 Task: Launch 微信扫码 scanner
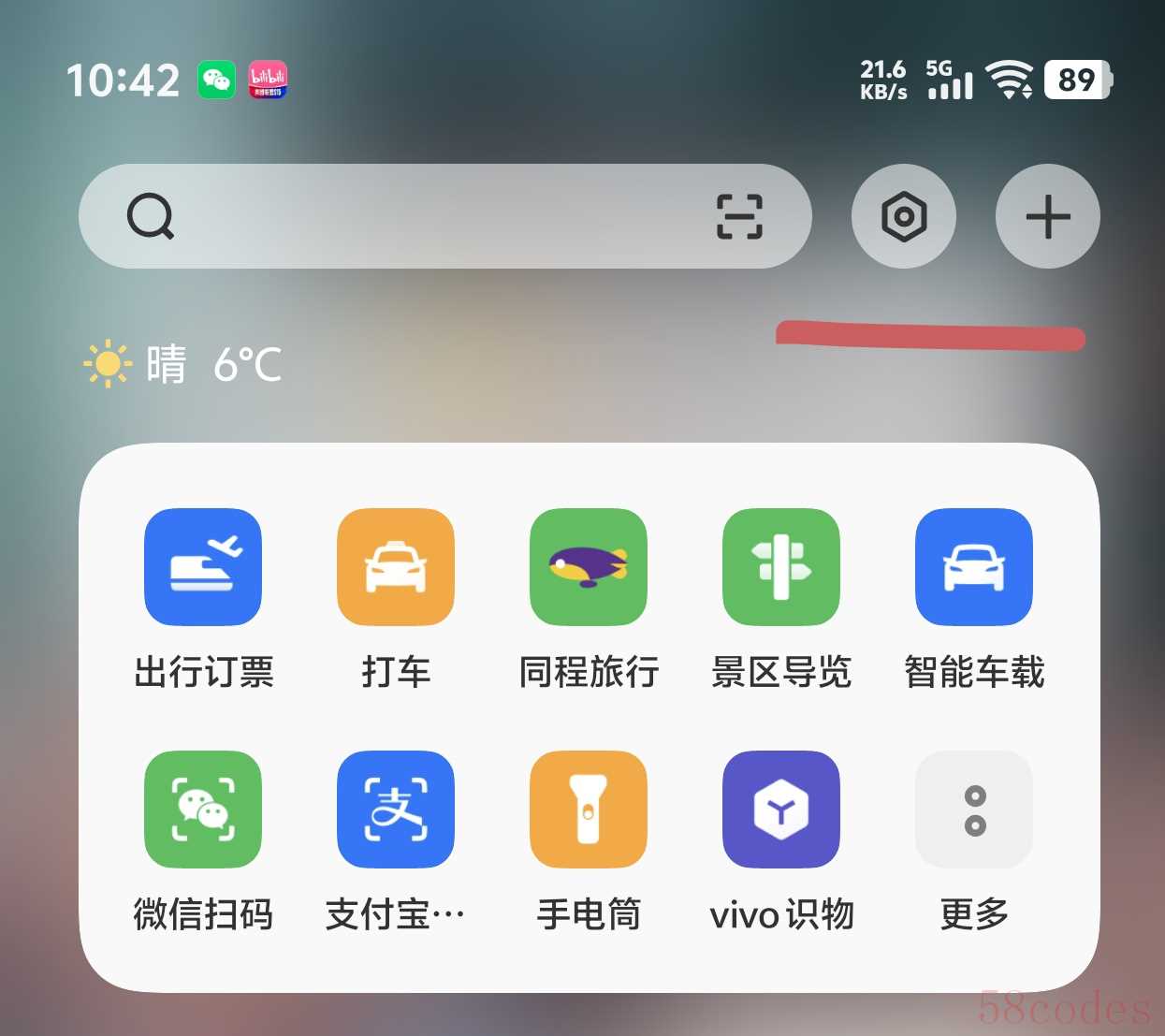[203, 810]
